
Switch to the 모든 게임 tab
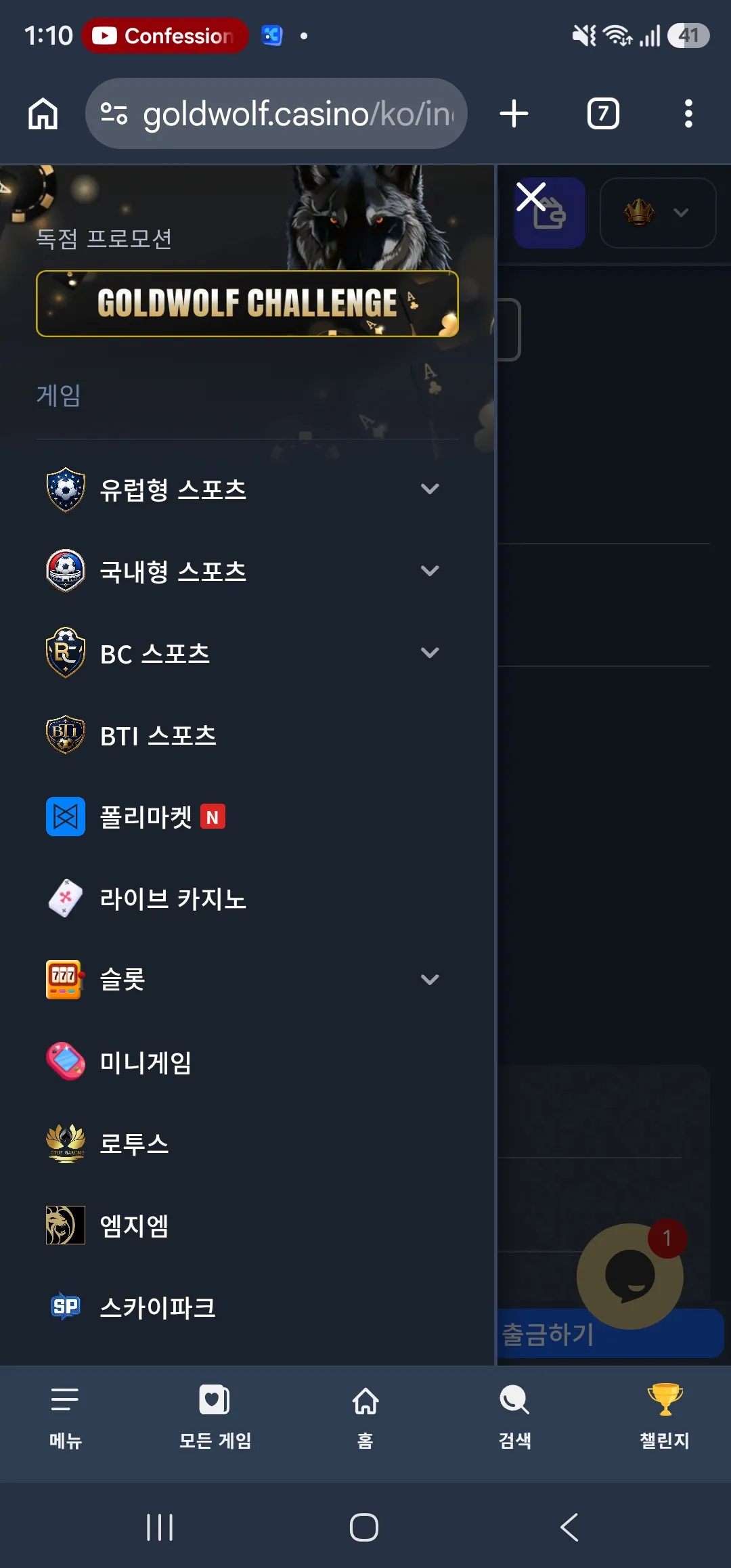coord(215,1416)
